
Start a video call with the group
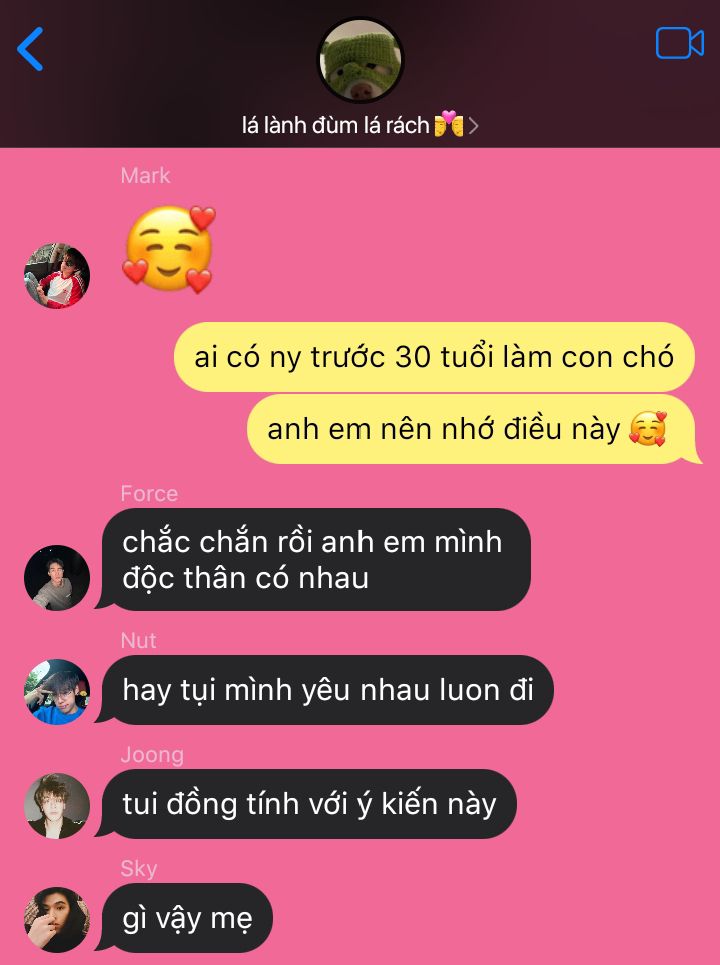click(679, 43)
